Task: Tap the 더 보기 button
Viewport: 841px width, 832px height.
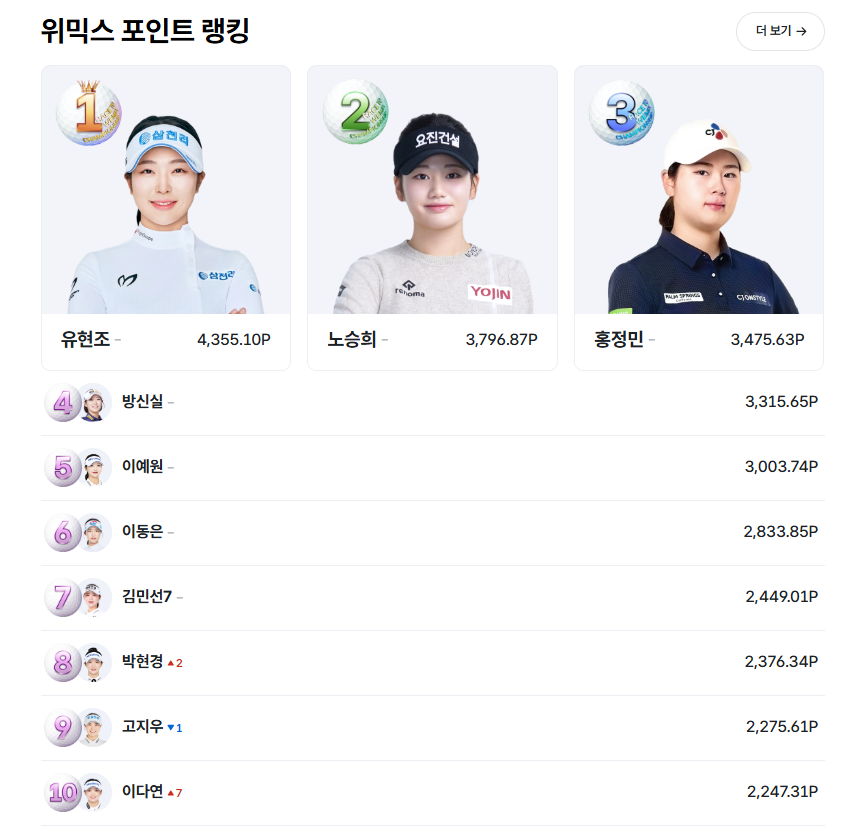Action: coord(780,31)
